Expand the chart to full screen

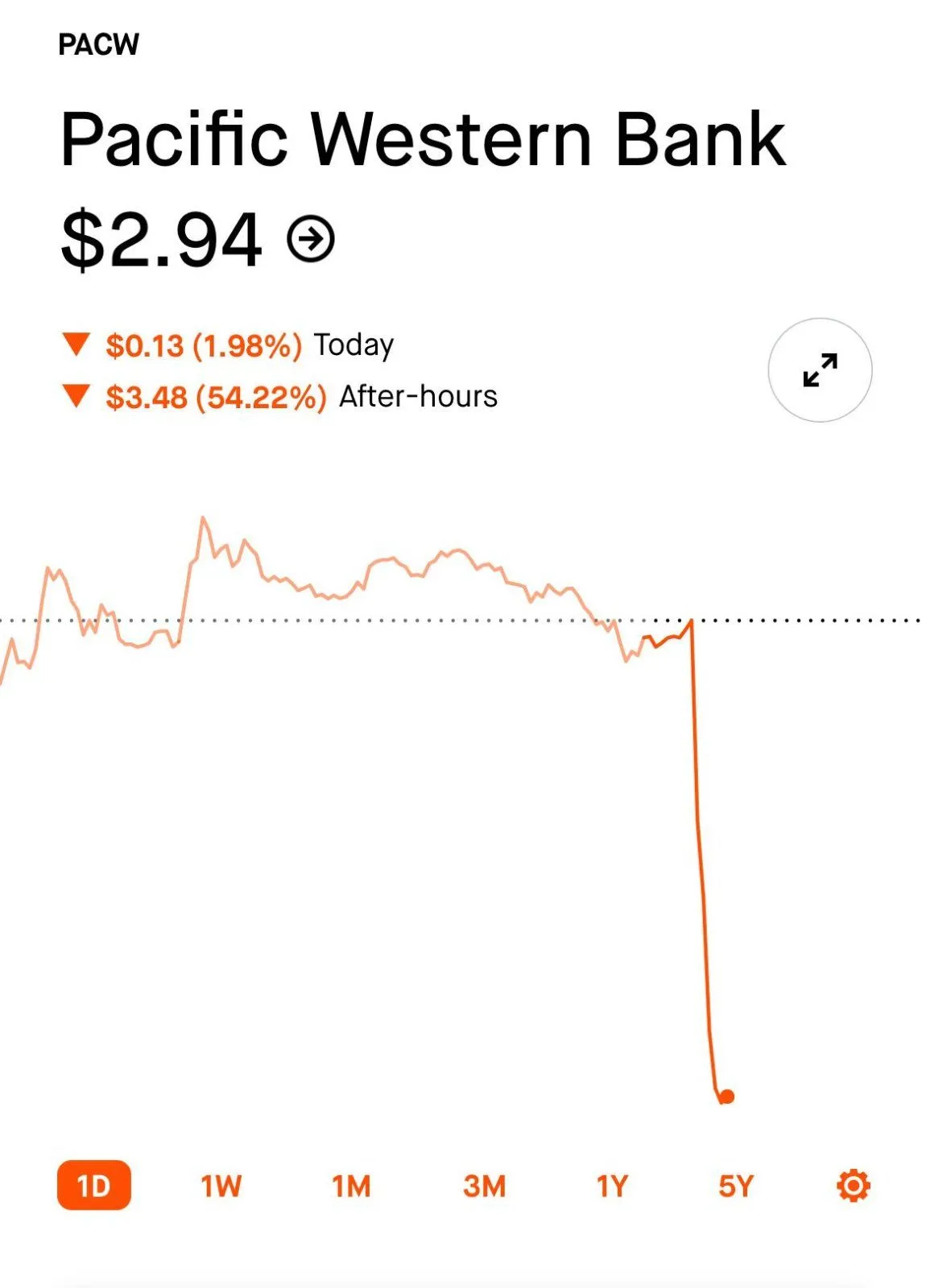point(820,370)
